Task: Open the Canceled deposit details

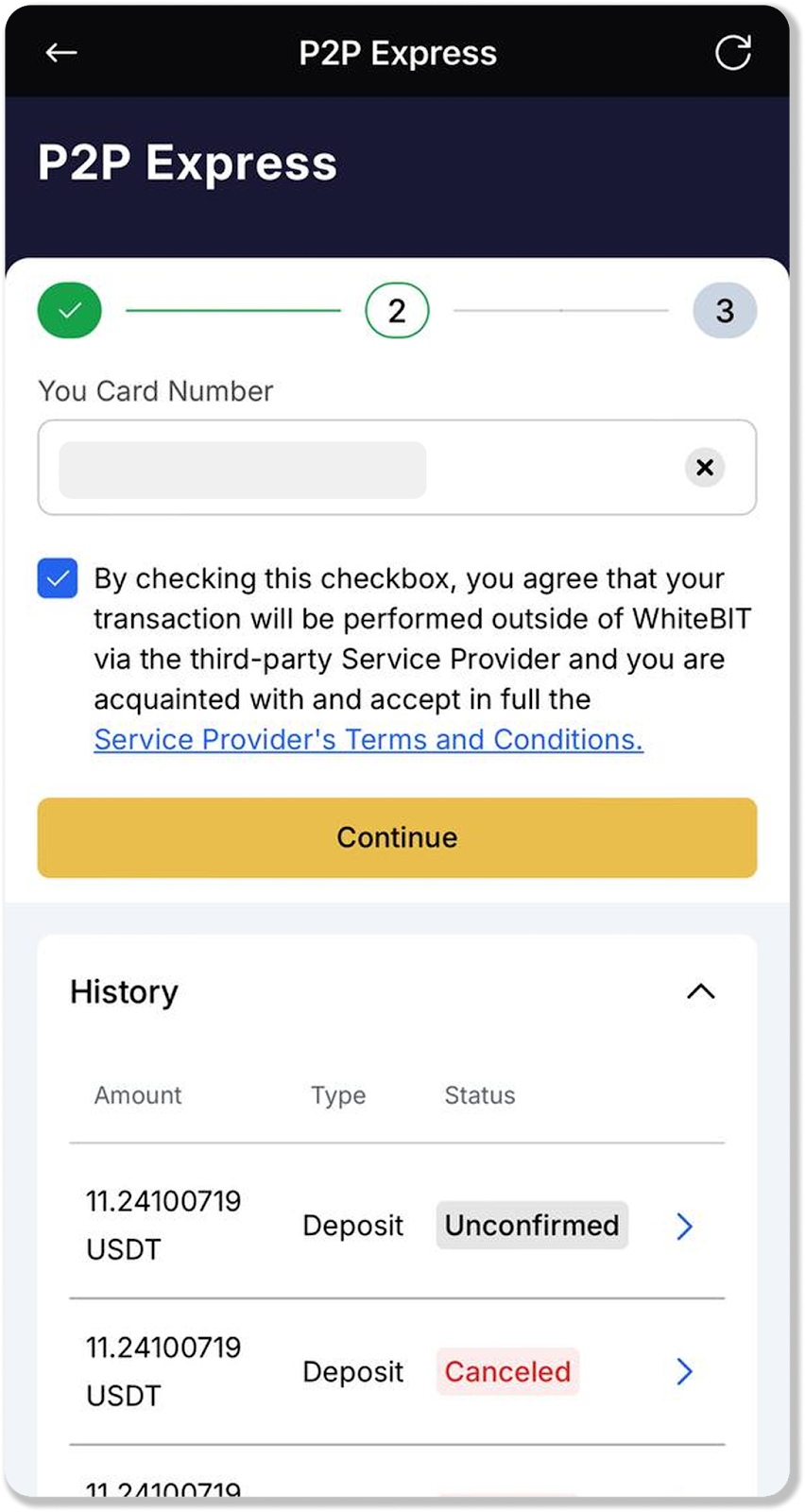Action: [x=685, y=1371]
